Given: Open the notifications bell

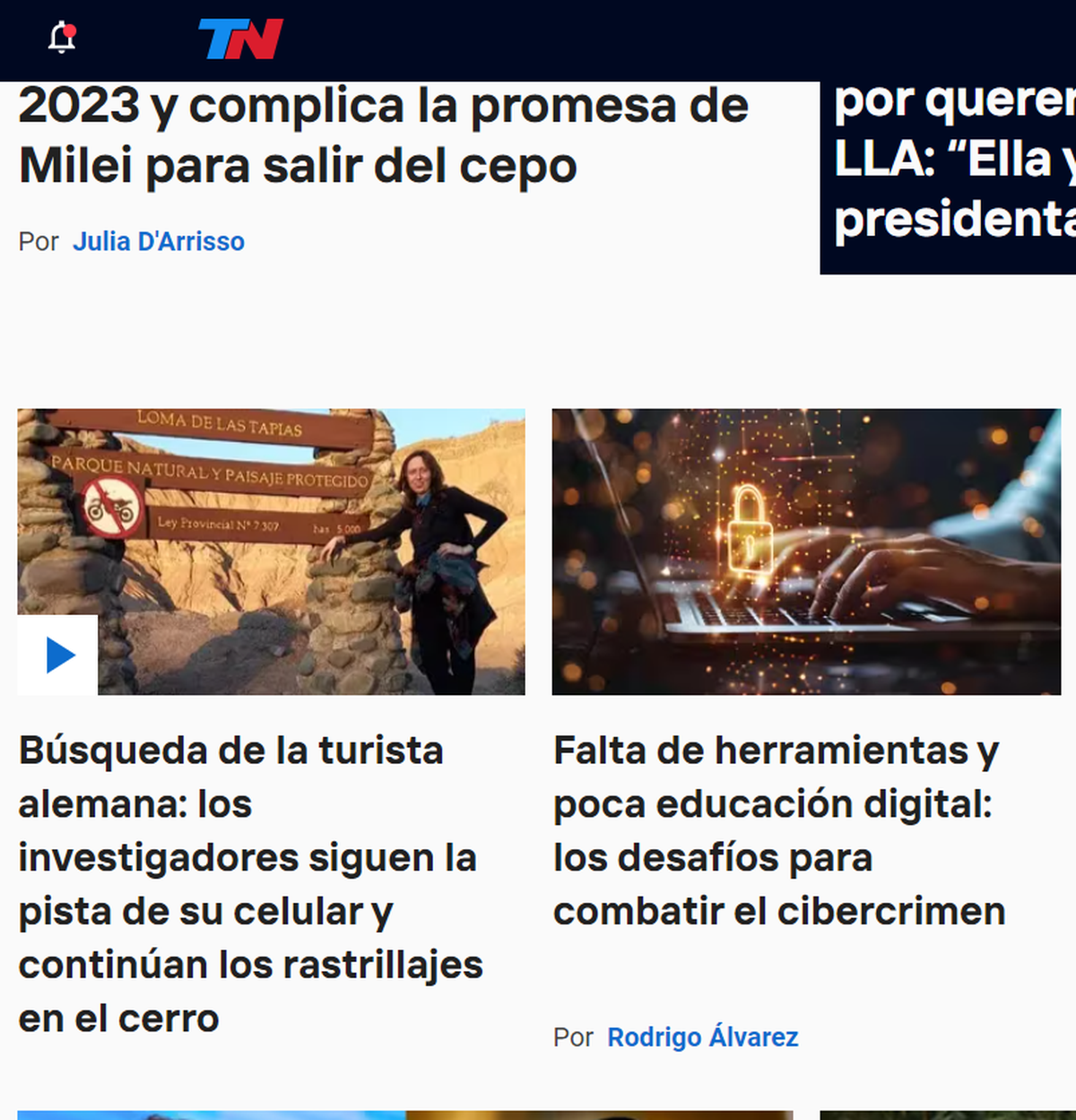Looking at the screenshot, I should (x=62, y=39).
